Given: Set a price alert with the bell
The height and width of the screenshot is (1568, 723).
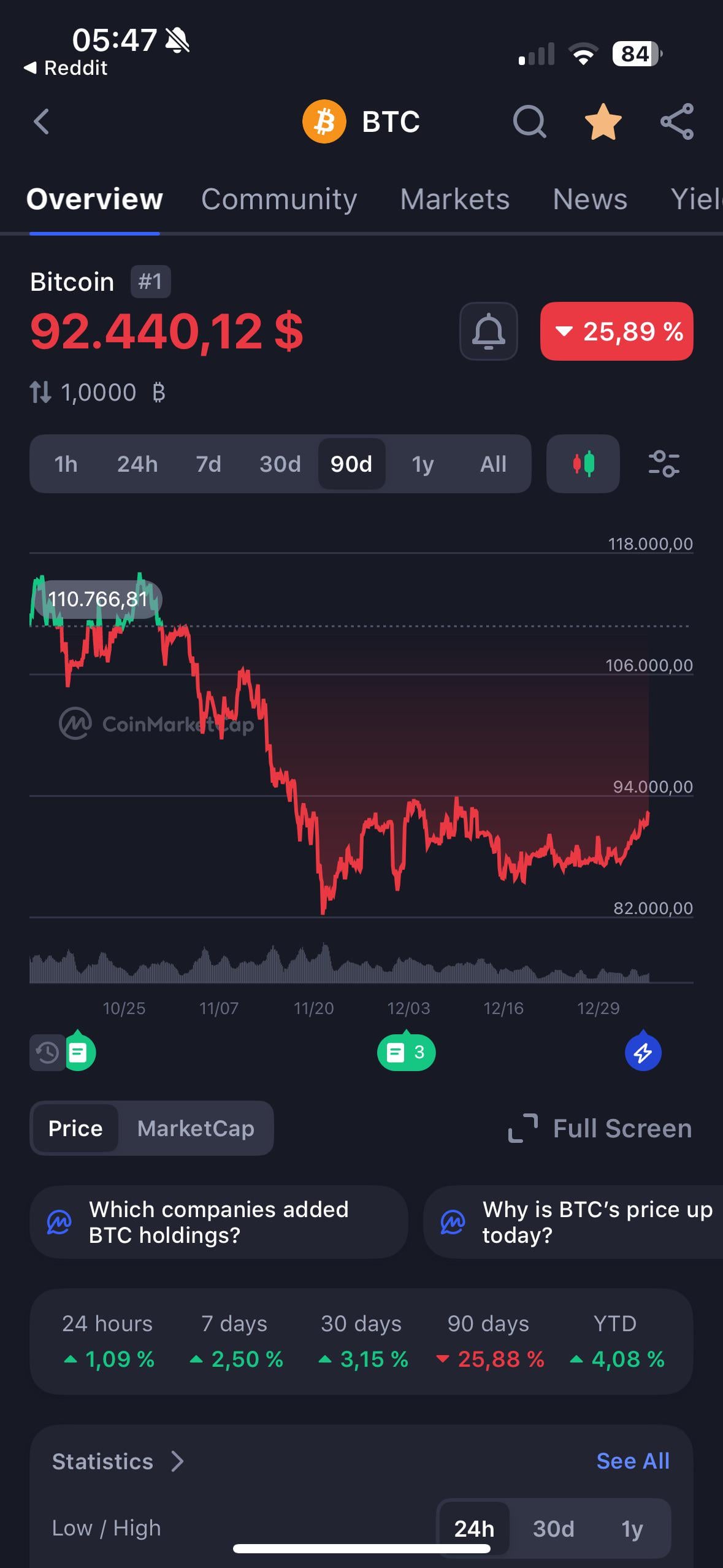Looking at the screenshot, I should click(488, 331).
